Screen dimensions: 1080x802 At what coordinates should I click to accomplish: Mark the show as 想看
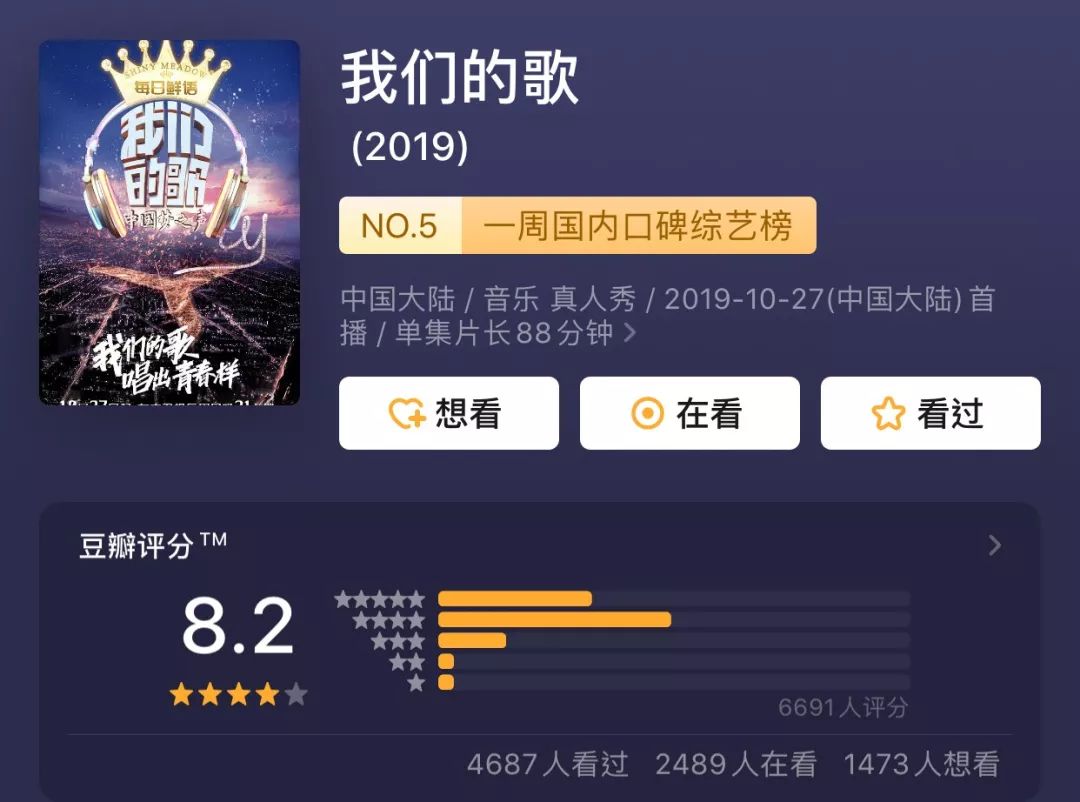pyautogui.click(x=448, y=413)
